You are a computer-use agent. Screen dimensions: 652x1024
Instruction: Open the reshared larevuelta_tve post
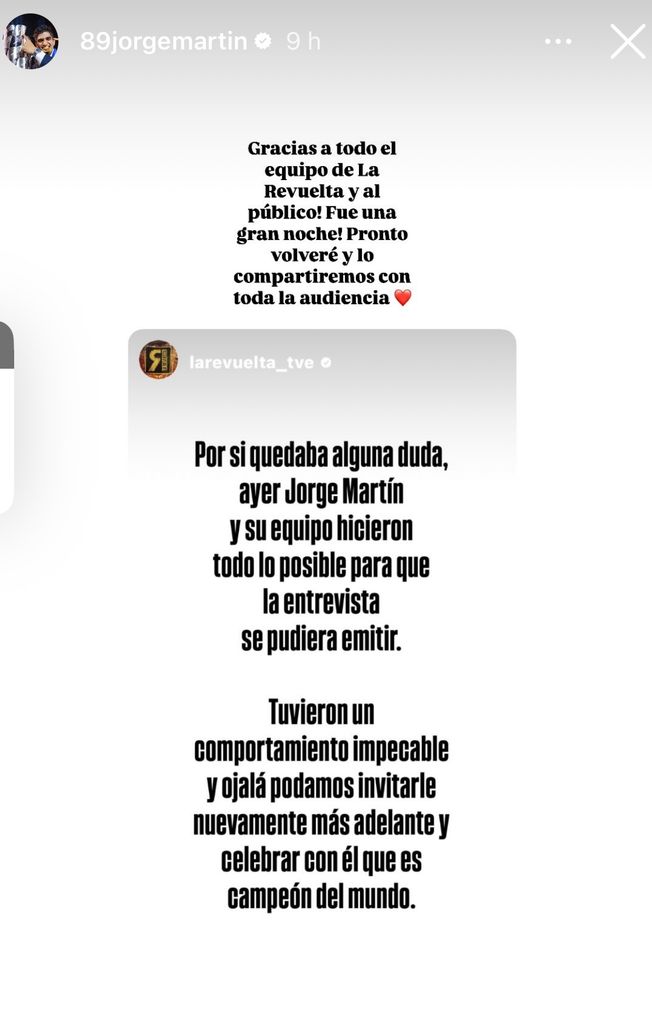pyautogui.click(x=322, y=640)
